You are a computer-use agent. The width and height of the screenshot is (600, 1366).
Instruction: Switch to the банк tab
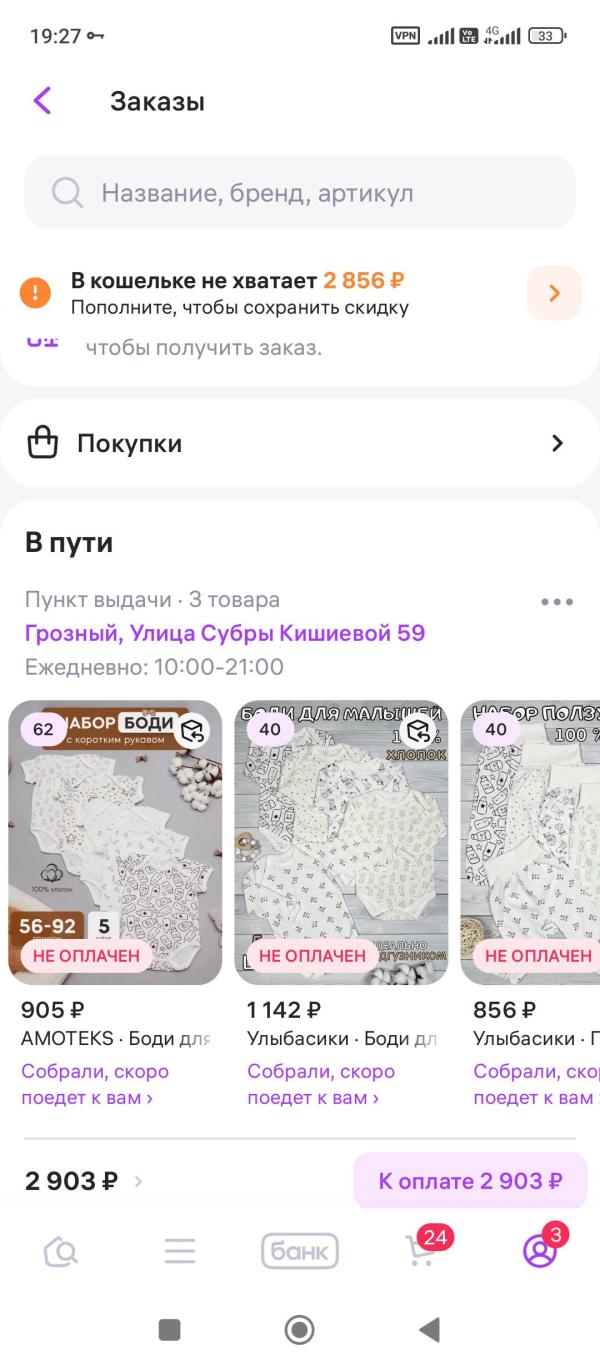tap(300, 1251)
